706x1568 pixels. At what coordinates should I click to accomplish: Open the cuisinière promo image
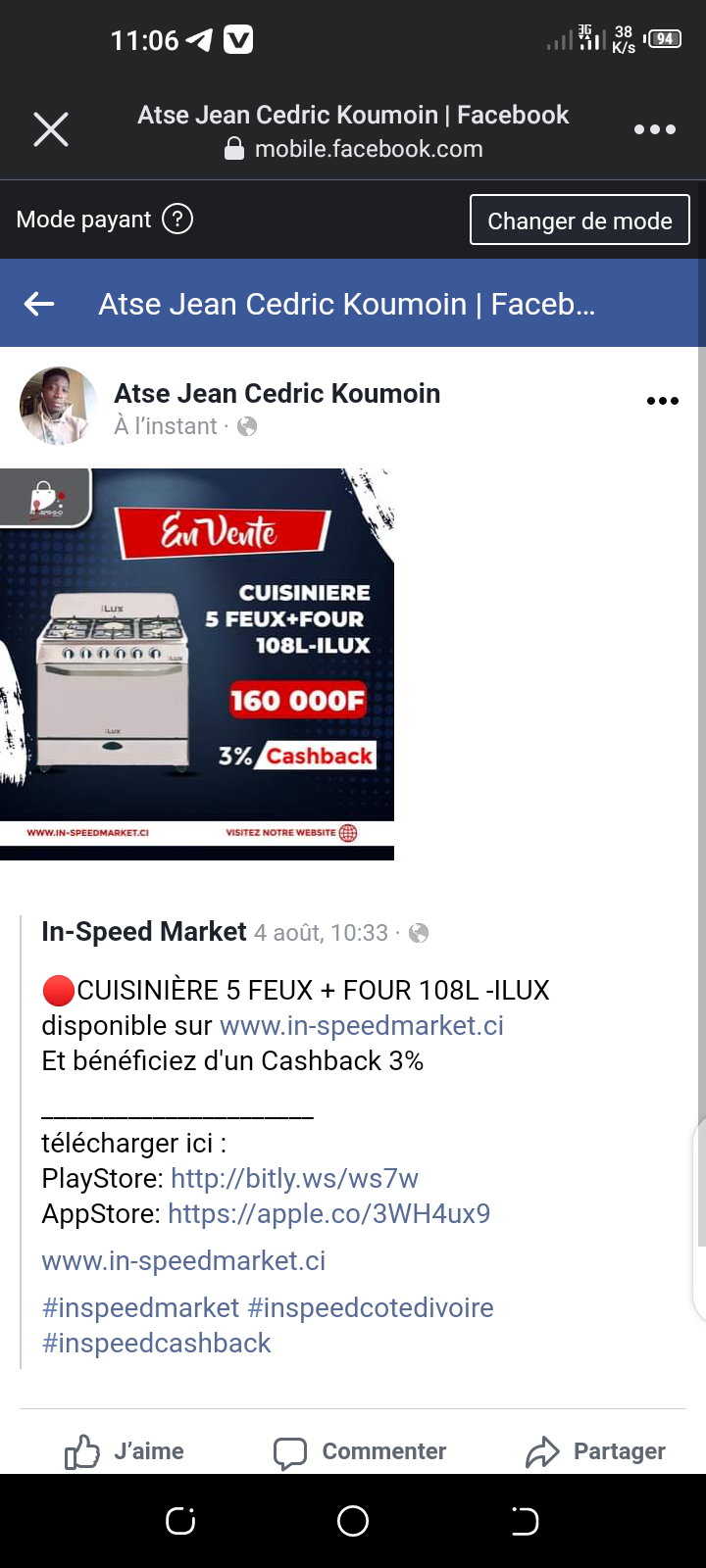pyautogui.click(x=197, y=663)
